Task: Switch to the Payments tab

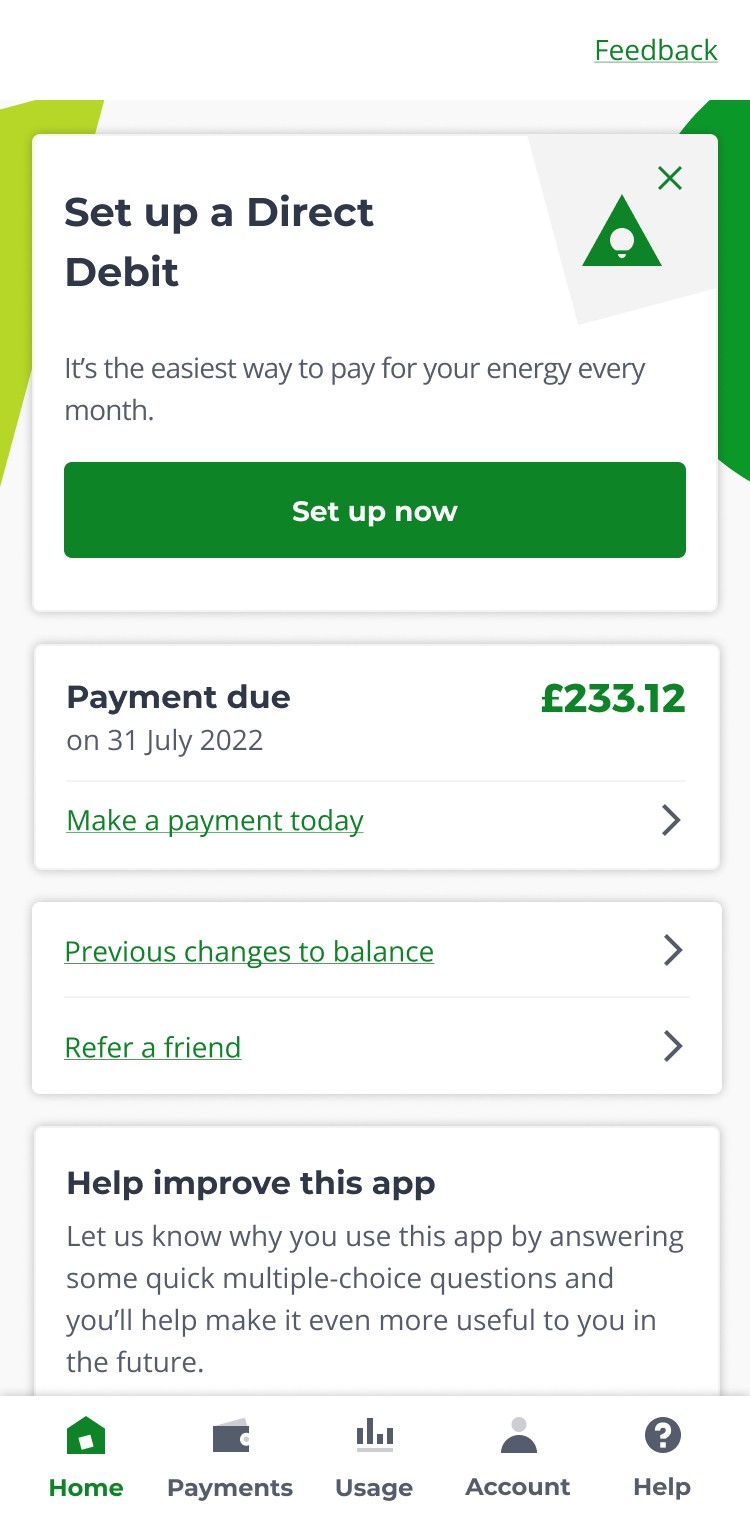Action: 230,1458
